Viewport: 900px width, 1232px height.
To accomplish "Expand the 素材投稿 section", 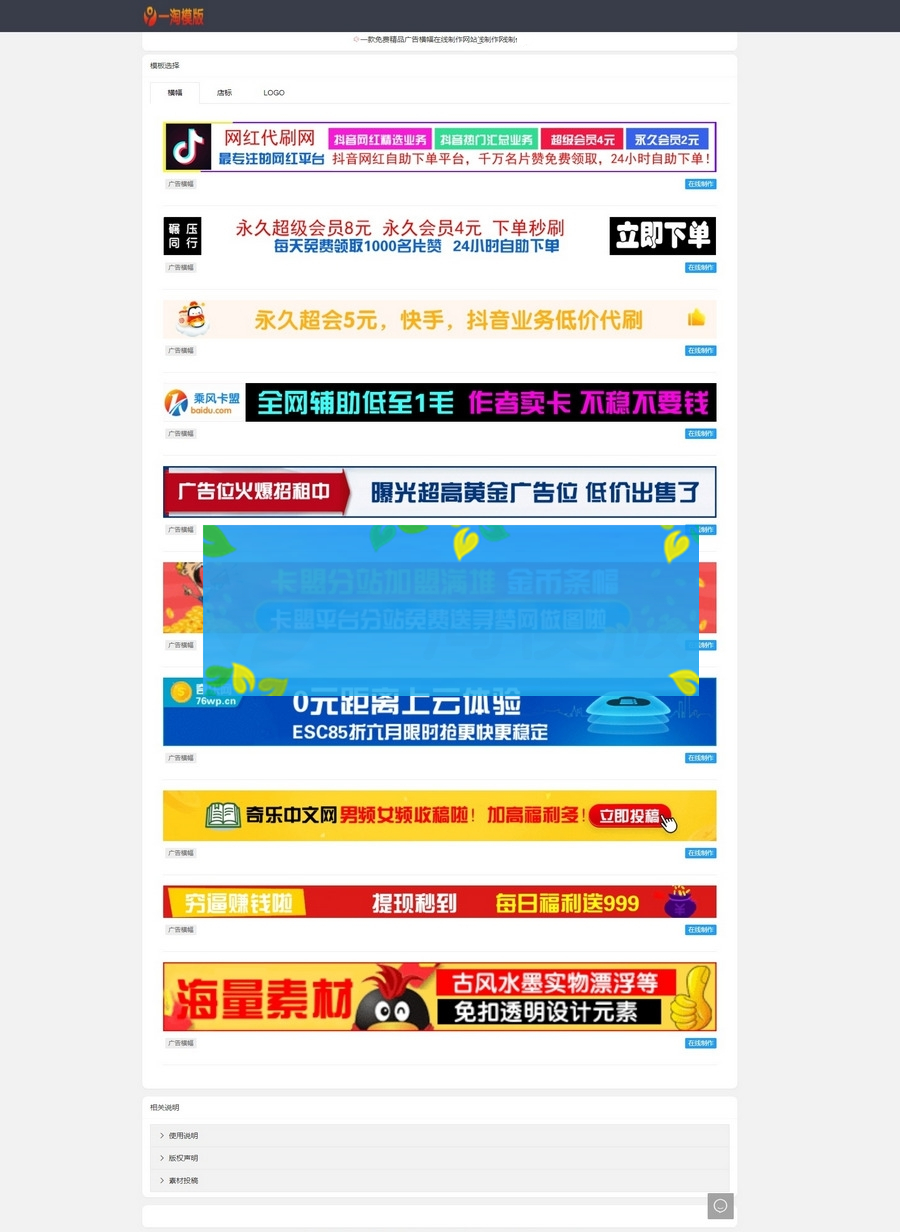I will 183,1181.
